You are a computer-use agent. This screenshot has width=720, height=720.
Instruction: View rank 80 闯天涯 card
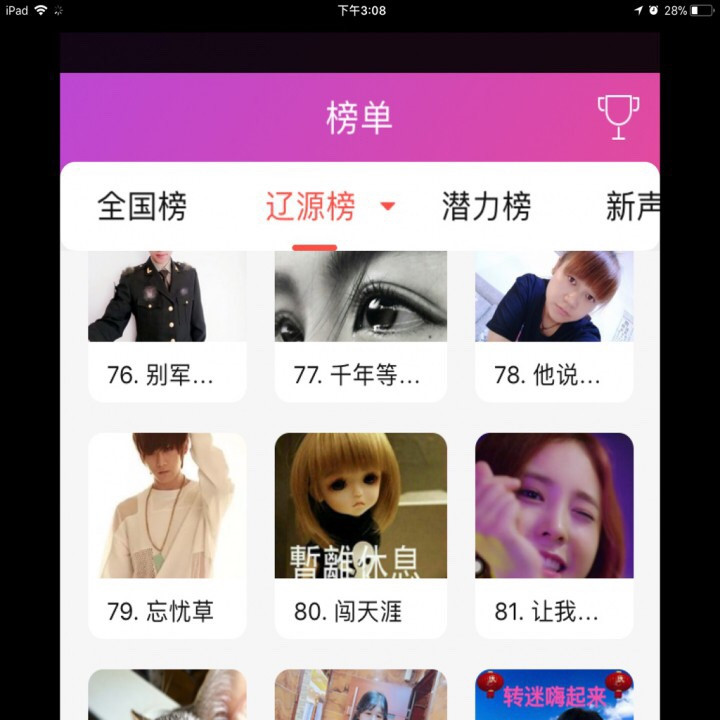[360, 535]
